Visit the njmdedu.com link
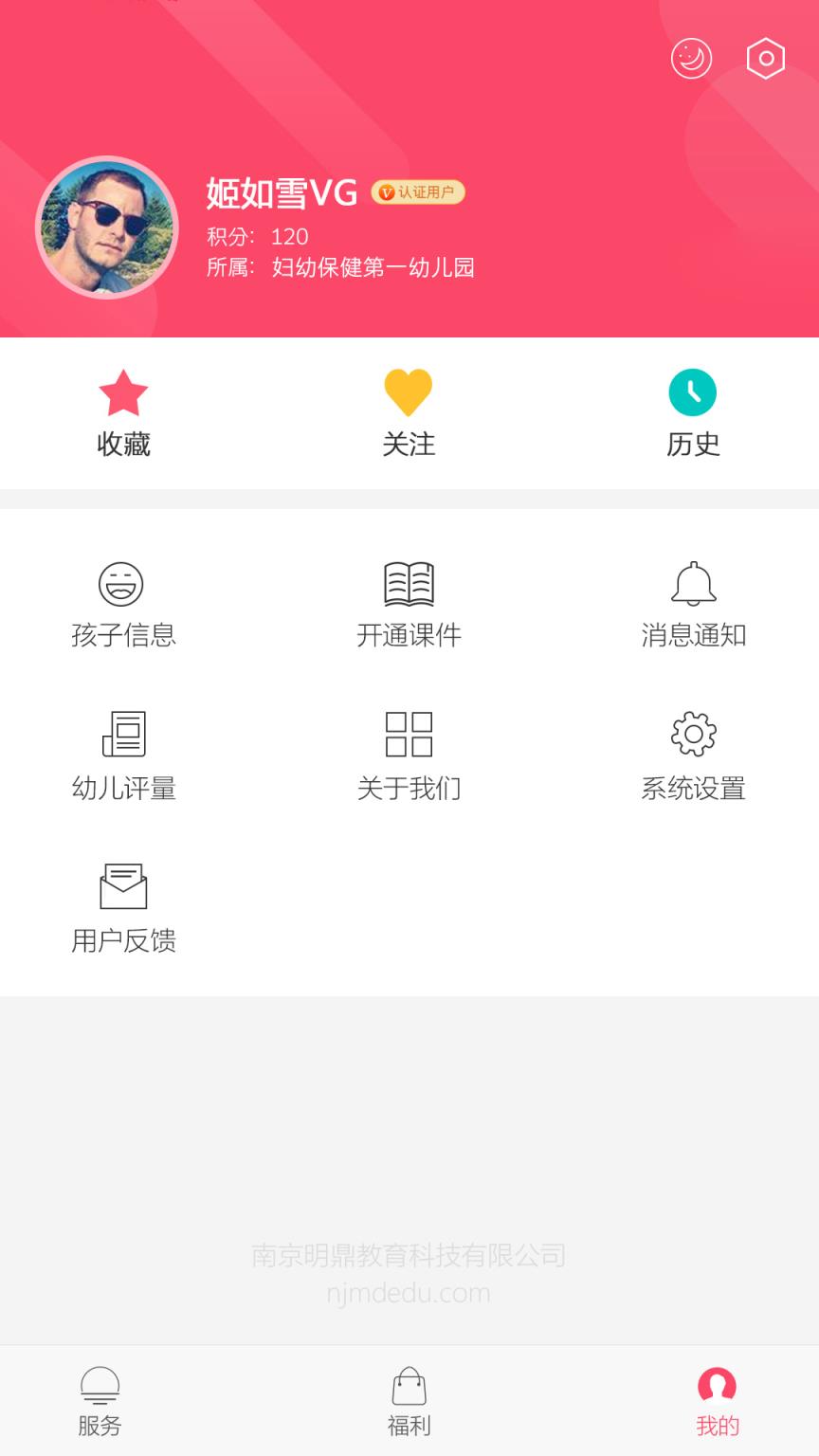The image size is (819, 1456). click(408, 1291)
